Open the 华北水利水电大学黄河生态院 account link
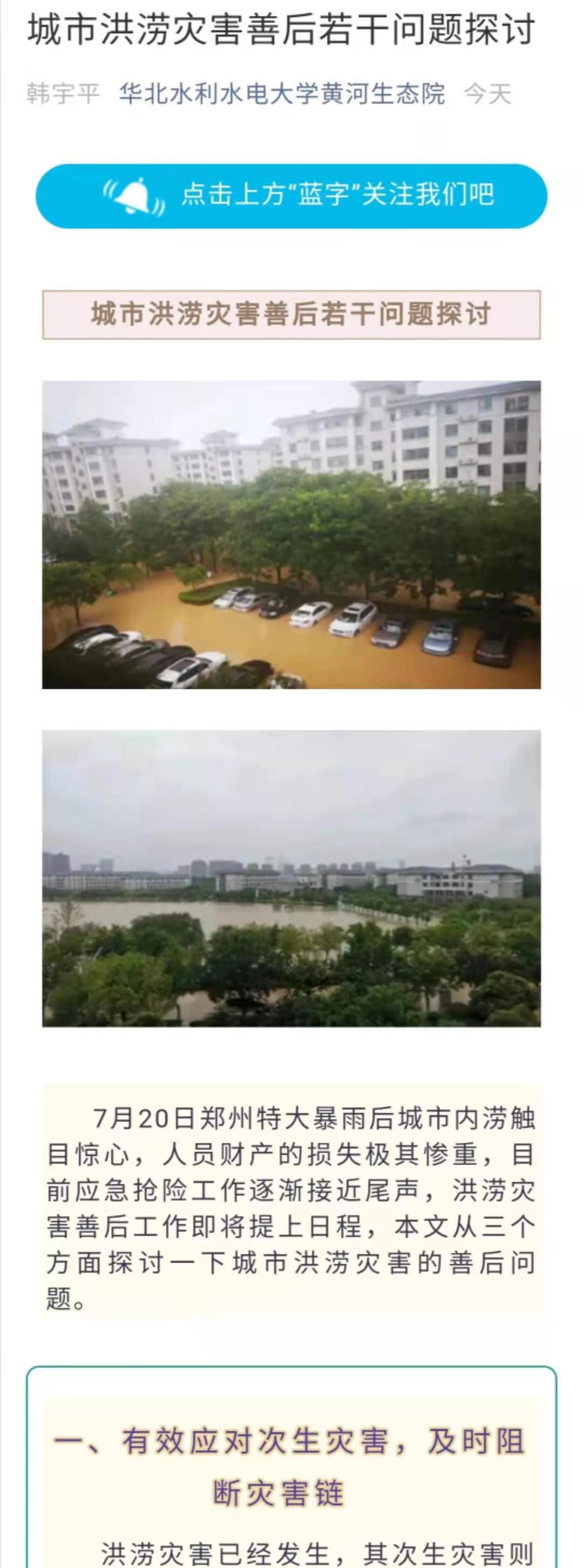Screen dimensions: 583x1568 click(281, 94)
